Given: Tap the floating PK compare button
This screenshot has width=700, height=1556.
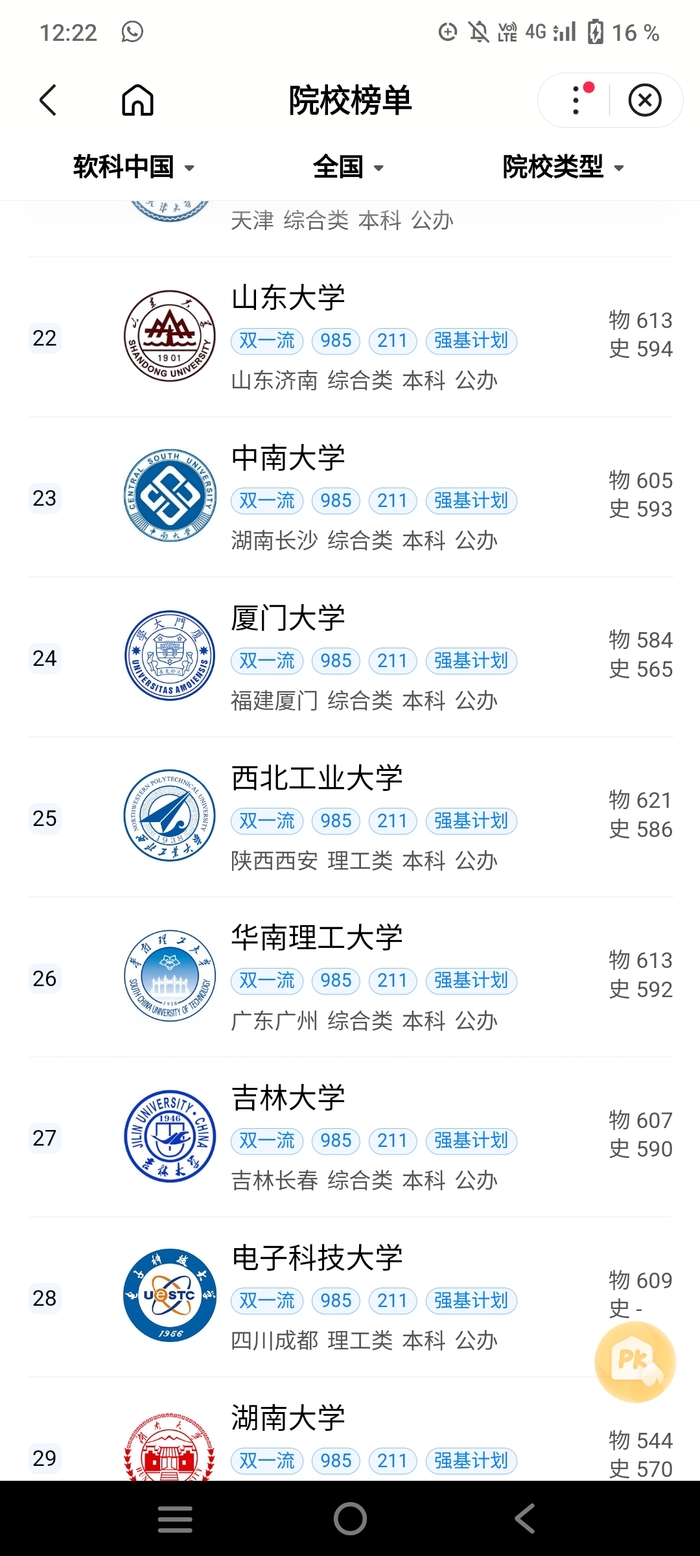Looking at the screenshot, I should (x=634, y=1361).
